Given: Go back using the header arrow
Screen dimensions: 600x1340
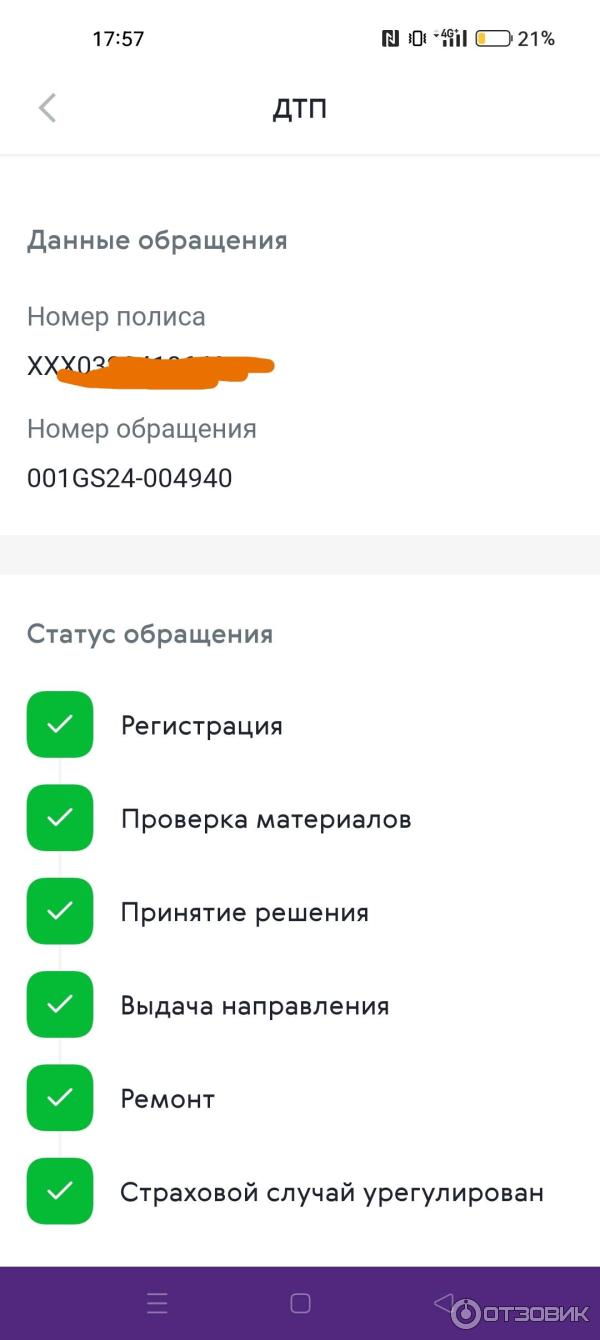Looking at the screenshot, I should [47, 108].
